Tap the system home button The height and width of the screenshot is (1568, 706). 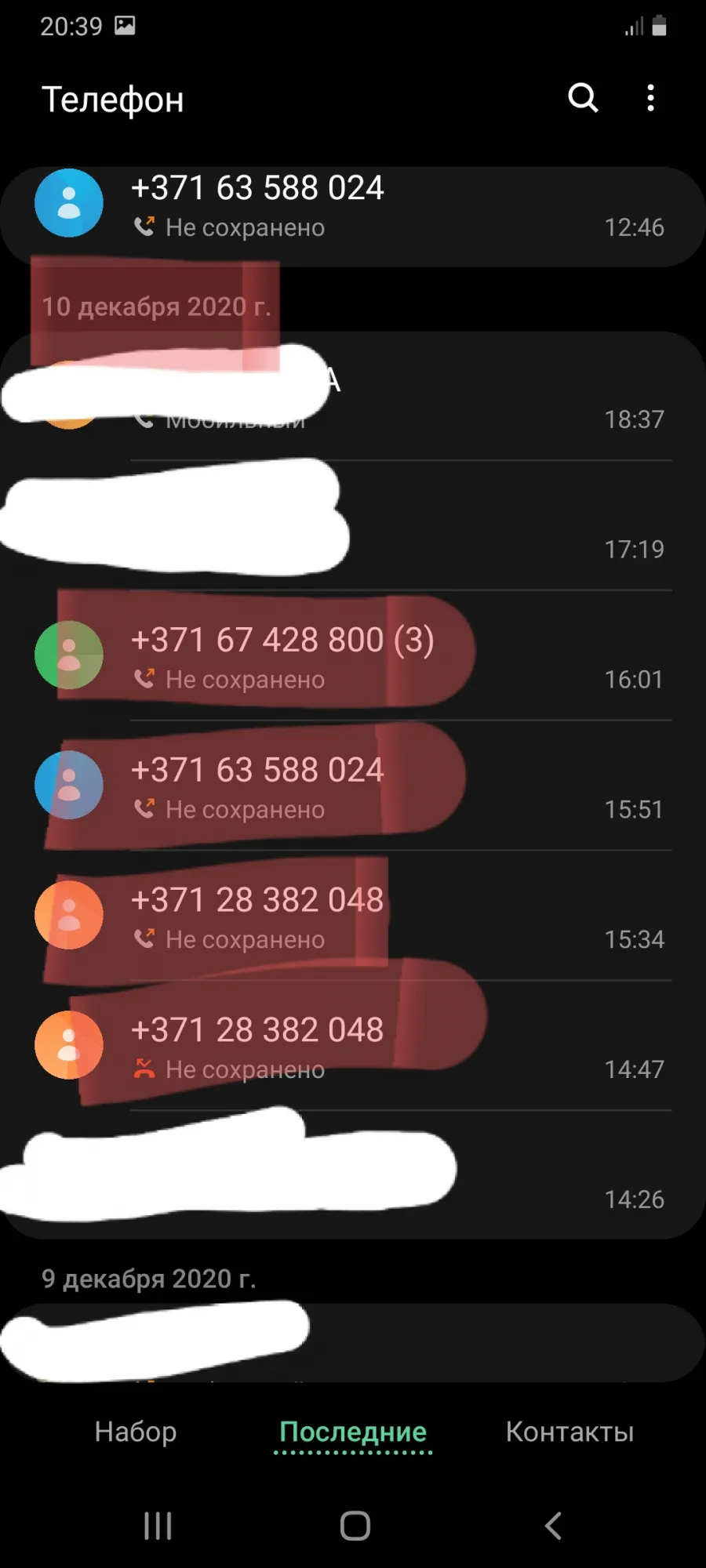[355, 1526]
